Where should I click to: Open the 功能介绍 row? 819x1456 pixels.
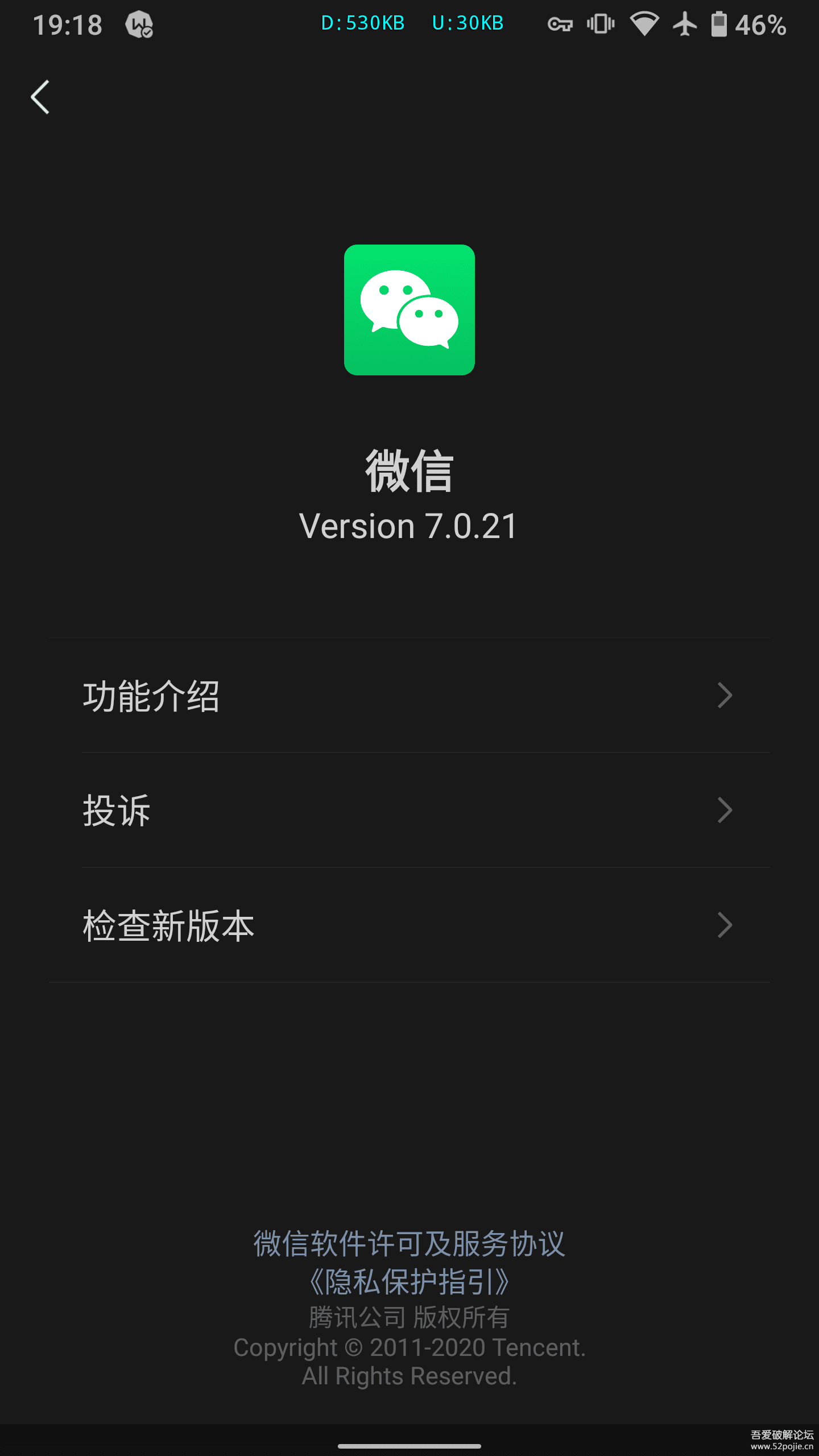click(408, 696)
